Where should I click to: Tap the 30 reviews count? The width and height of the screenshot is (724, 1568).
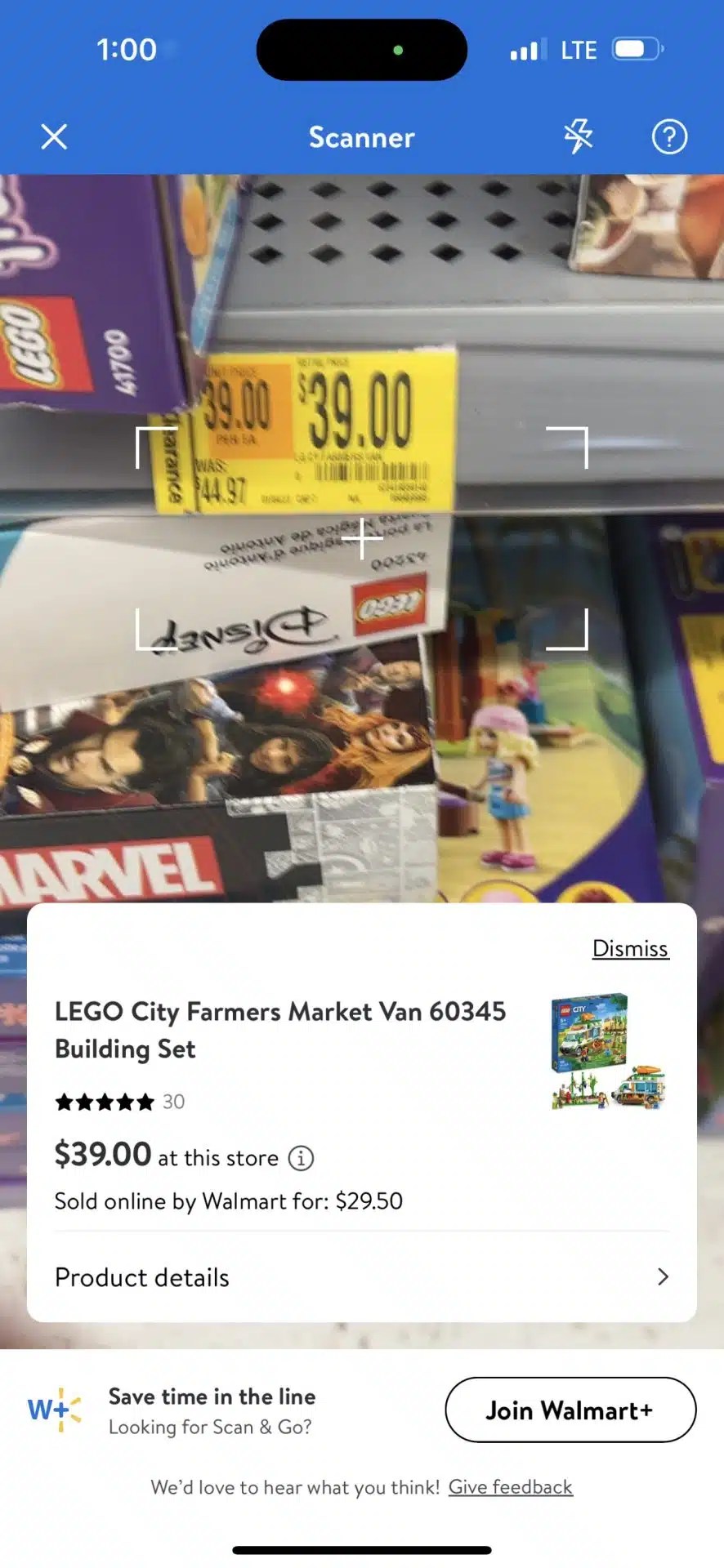click(x=173, y=1102)
